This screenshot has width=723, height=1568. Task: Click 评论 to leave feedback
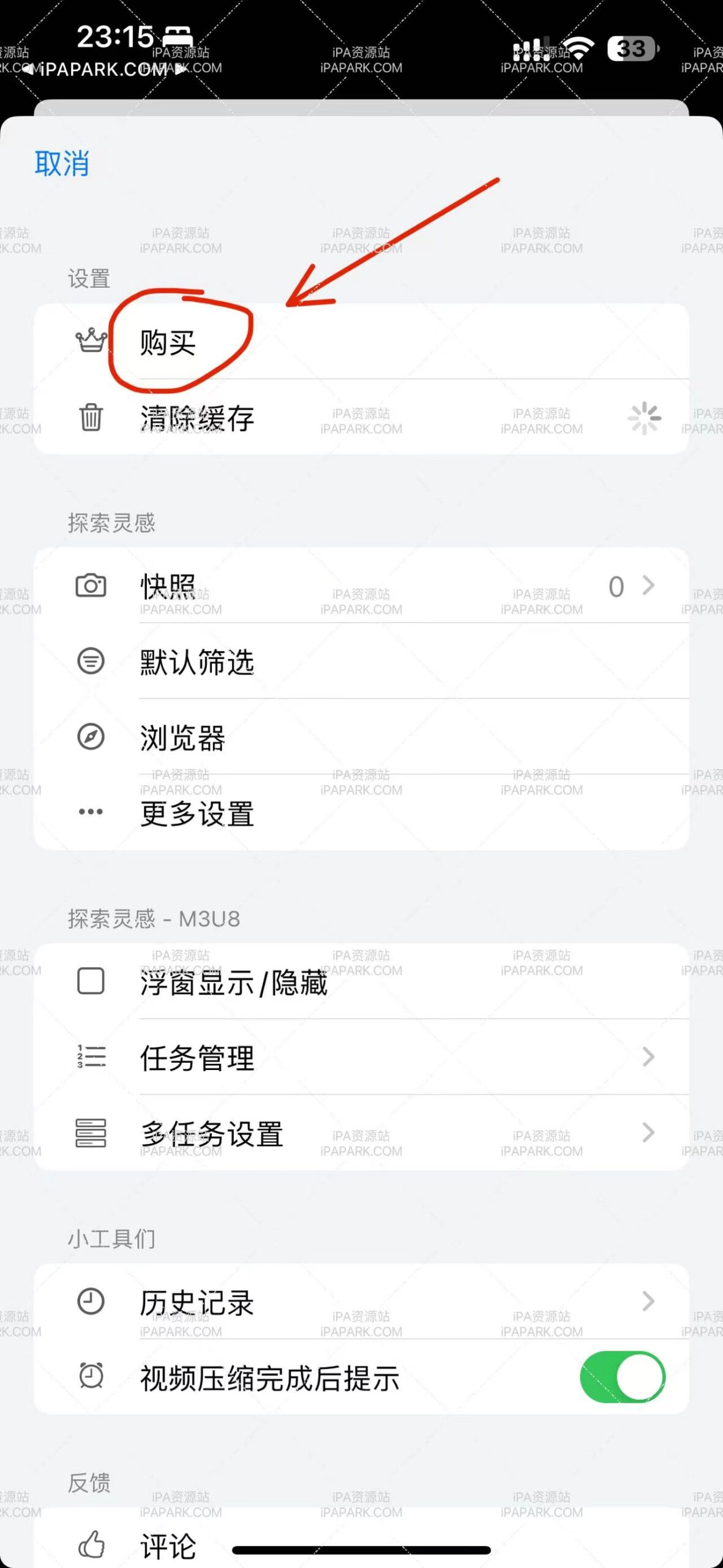(167, 1544)
